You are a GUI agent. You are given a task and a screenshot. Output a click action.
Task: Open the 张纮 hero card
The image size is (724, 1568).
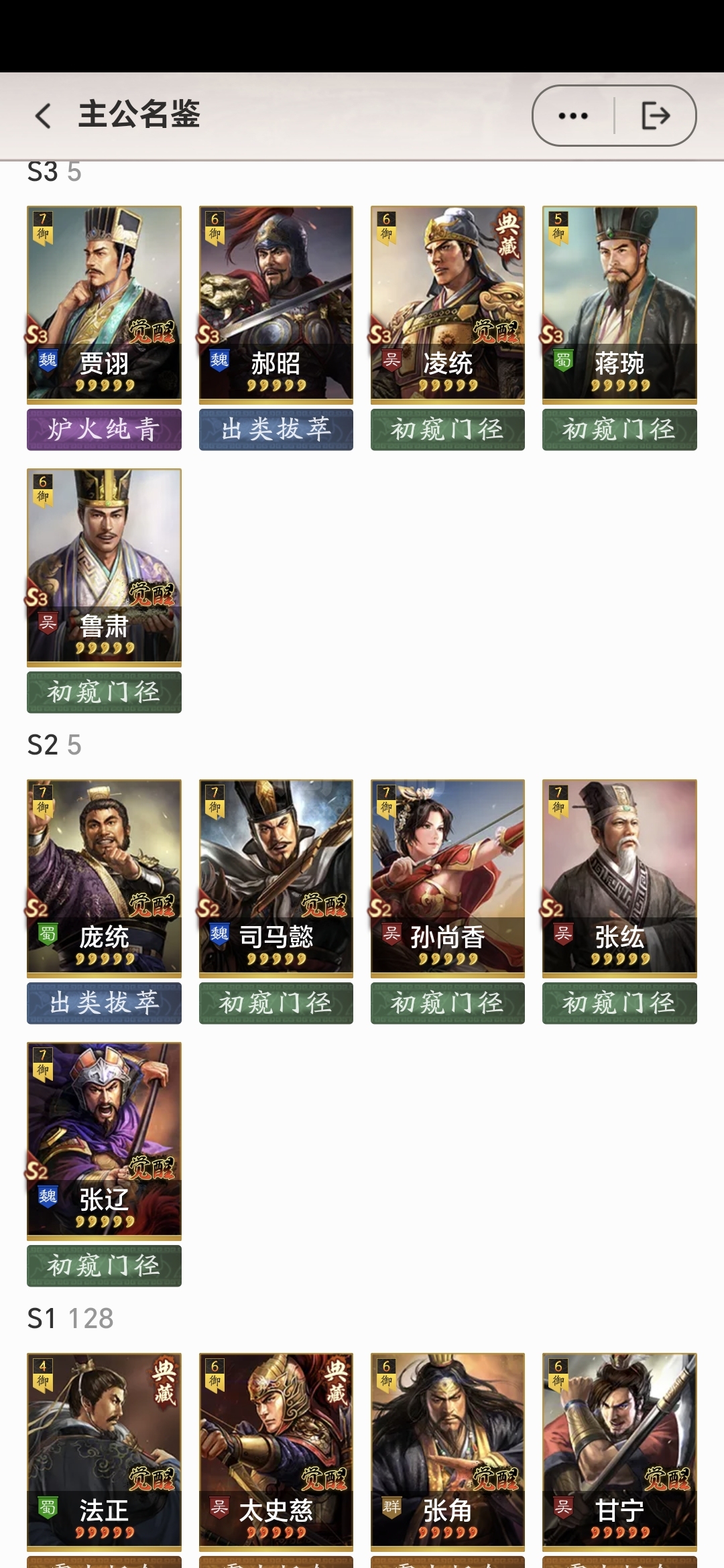pyautogui.click(x=619, y=877)
